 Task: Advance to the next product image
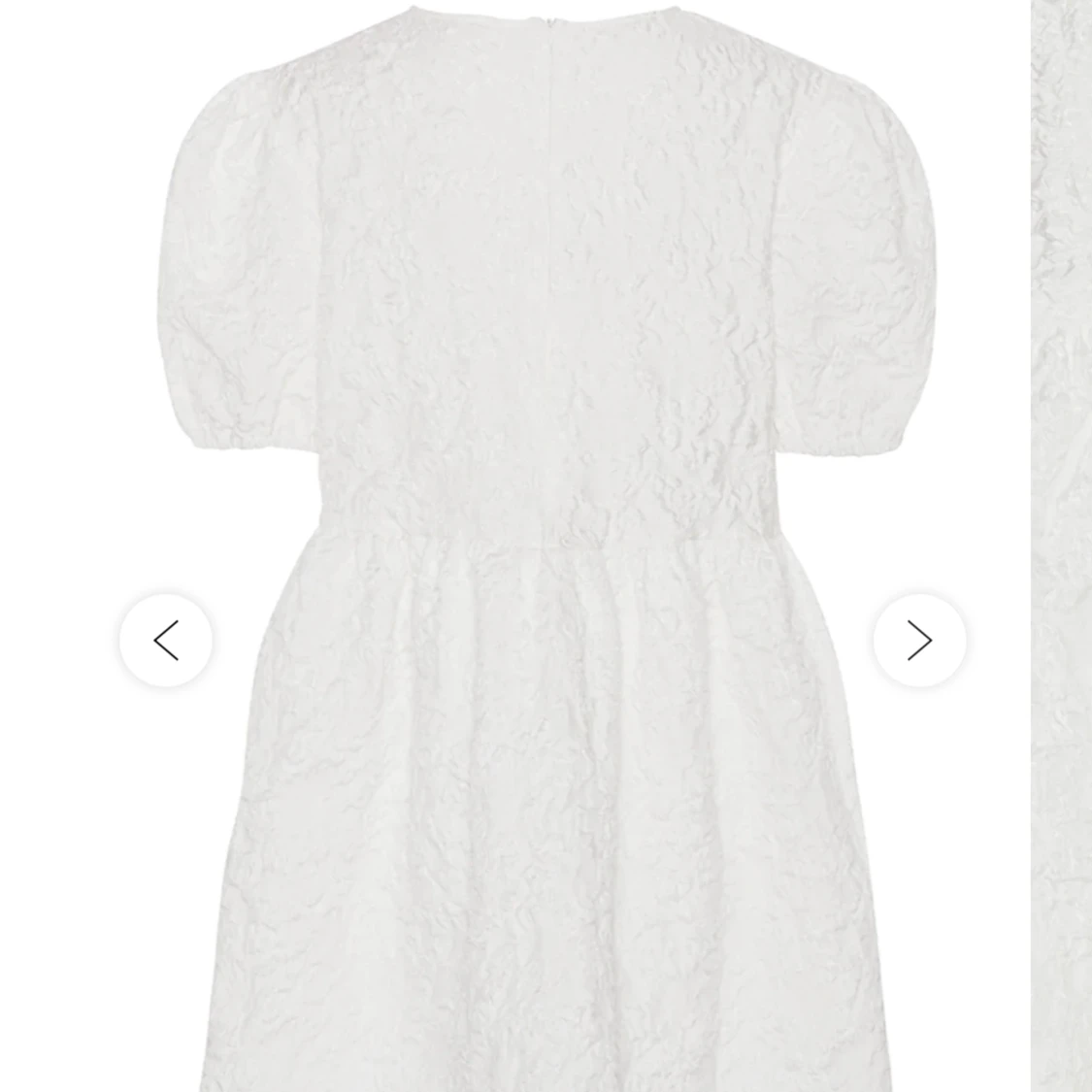919,641
